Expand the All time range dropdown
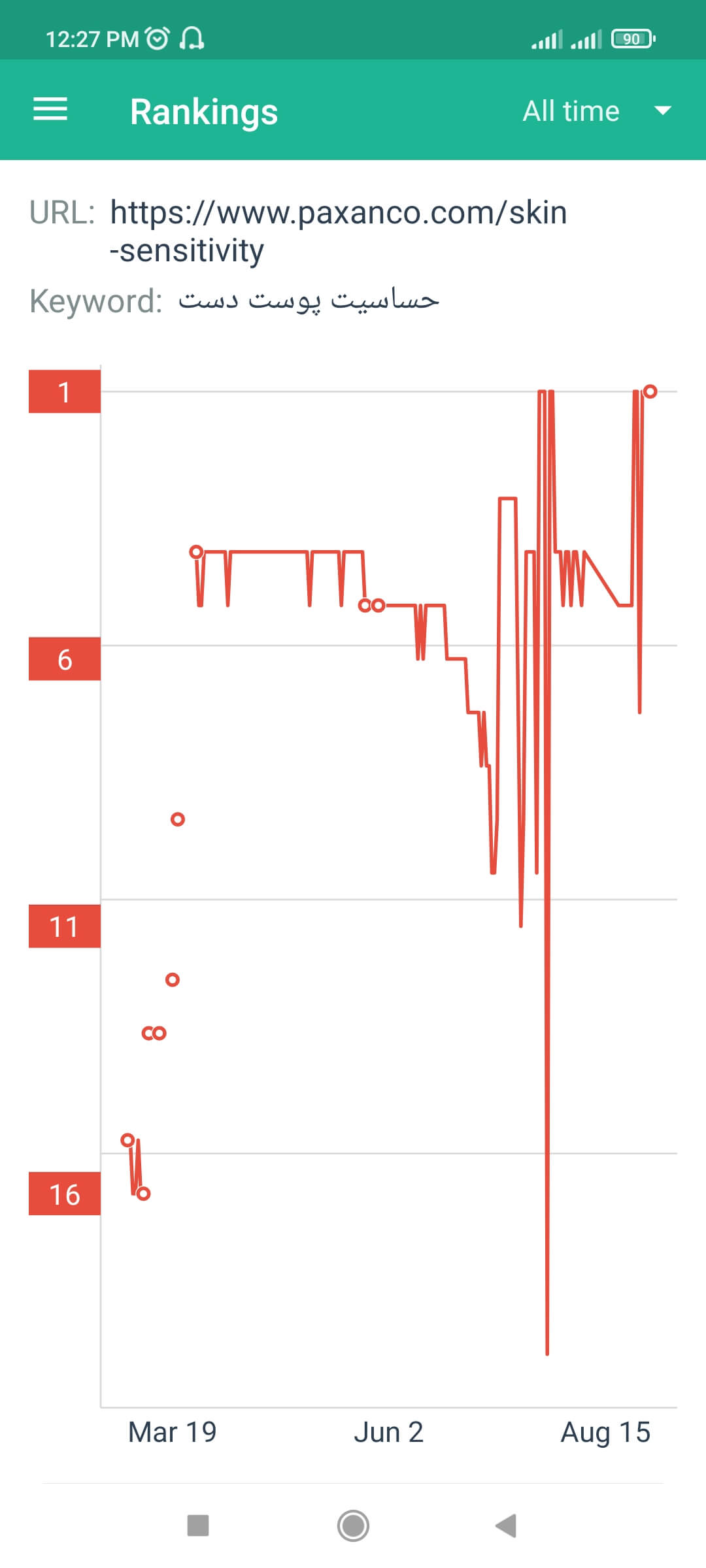The height and width of the screenshot is (1568, 706). (x=596, y=111)
